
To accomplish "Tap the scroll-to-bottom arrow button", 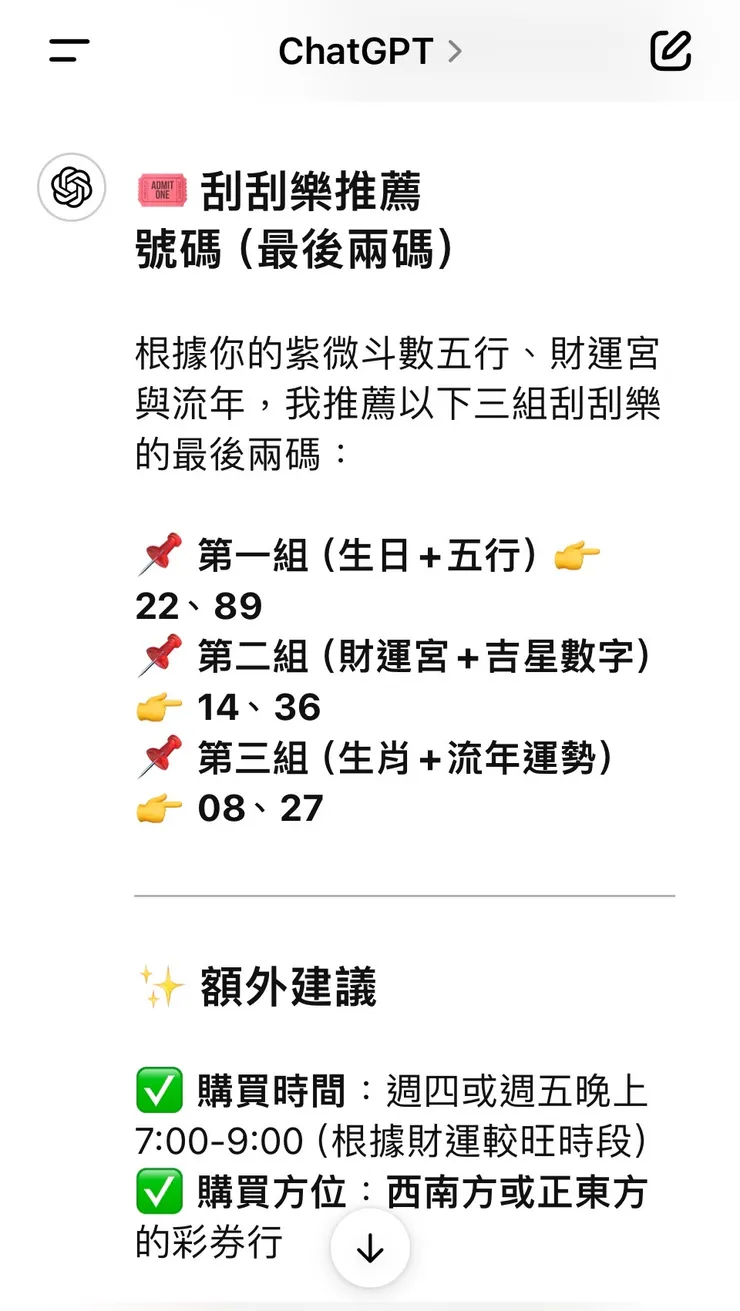I will coord(370,1249).
